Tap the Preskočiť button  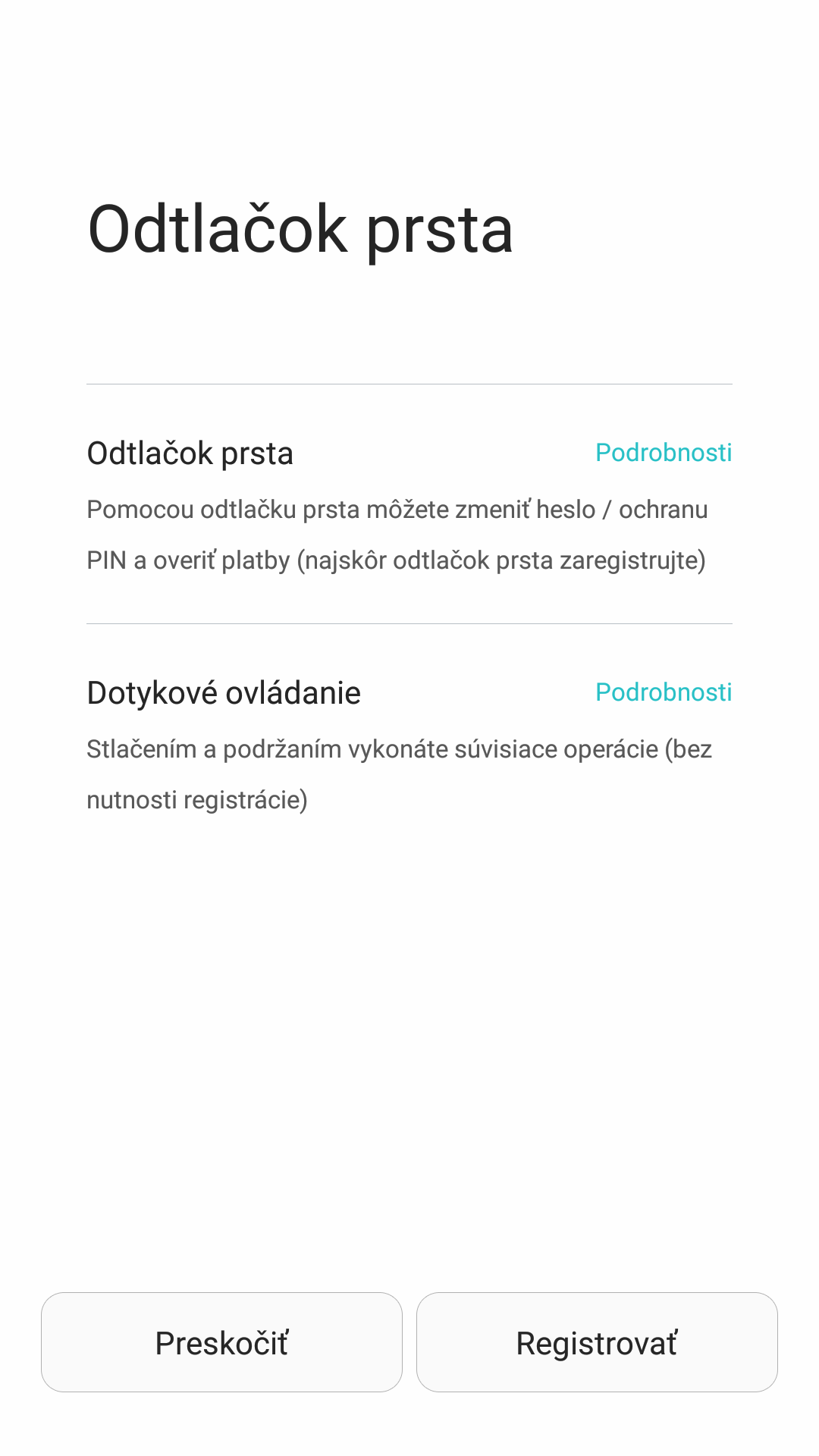[221, 1342]
